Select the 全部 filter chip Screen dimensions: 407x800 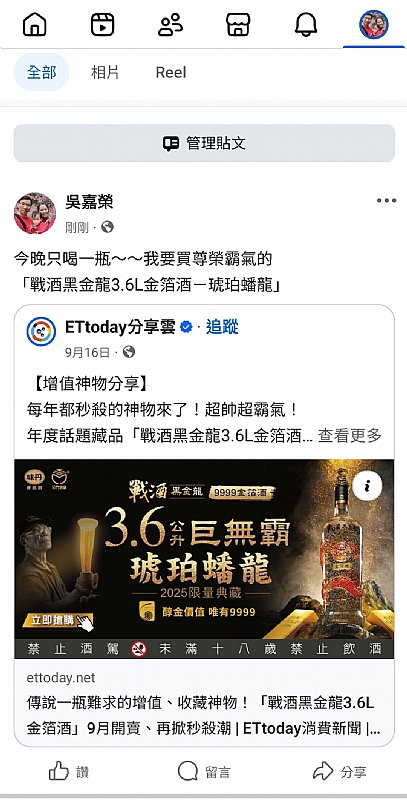click(41, 72)
